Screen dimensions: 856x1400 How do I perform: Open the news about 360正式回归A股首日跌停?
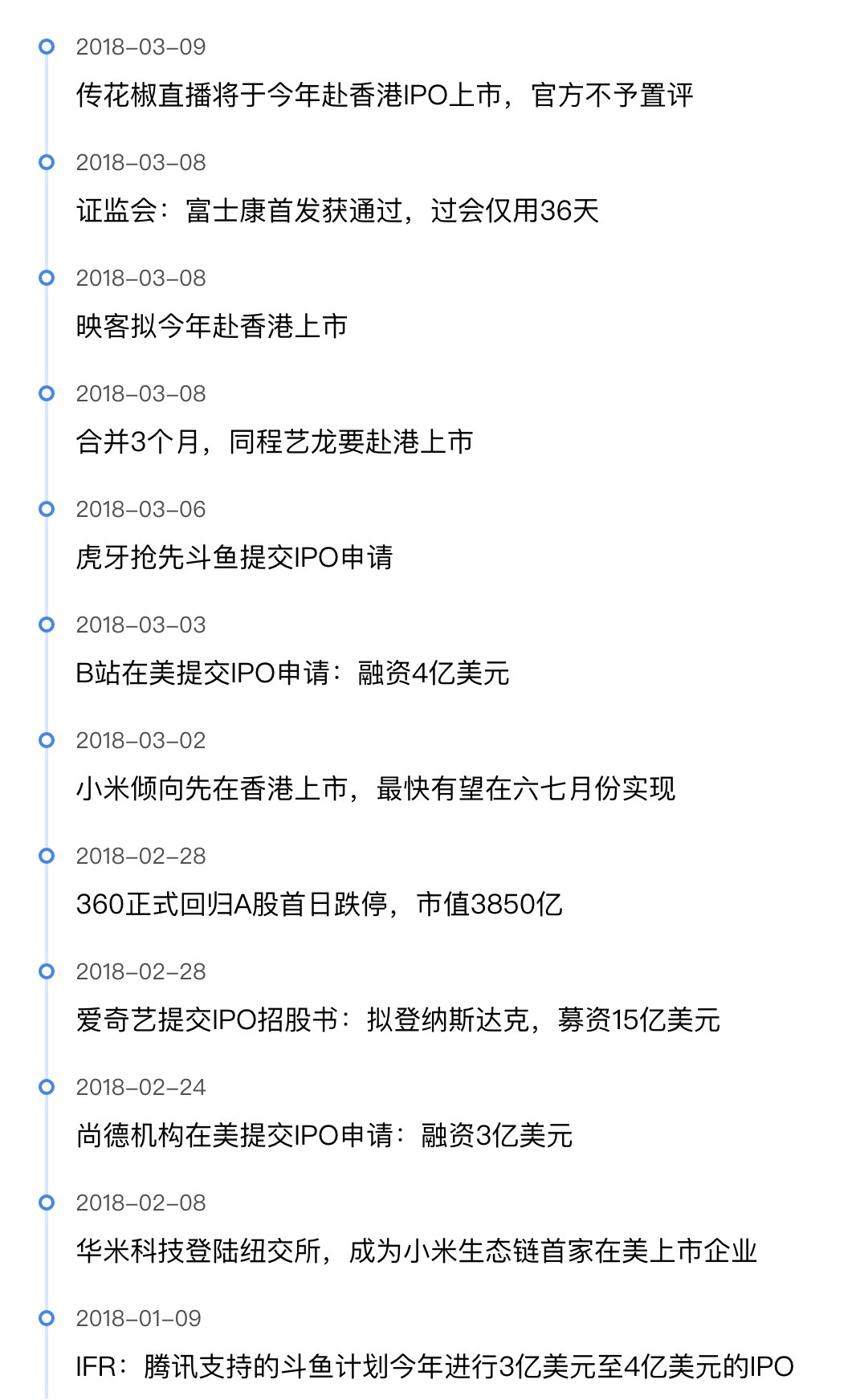pos(319,905)
